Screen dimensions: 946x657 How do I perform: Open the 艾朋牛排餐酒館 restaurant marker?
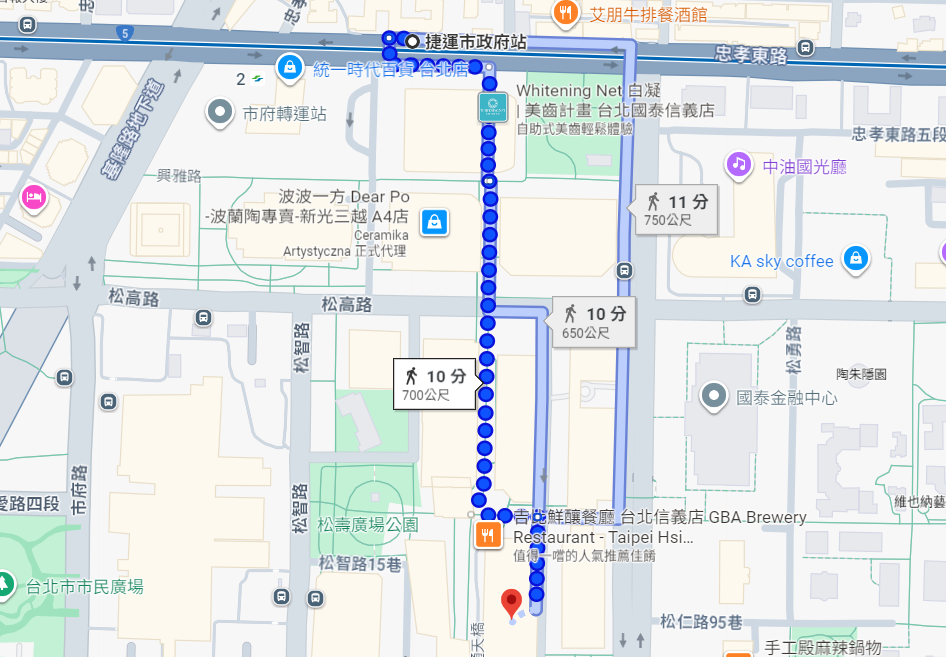566,13
